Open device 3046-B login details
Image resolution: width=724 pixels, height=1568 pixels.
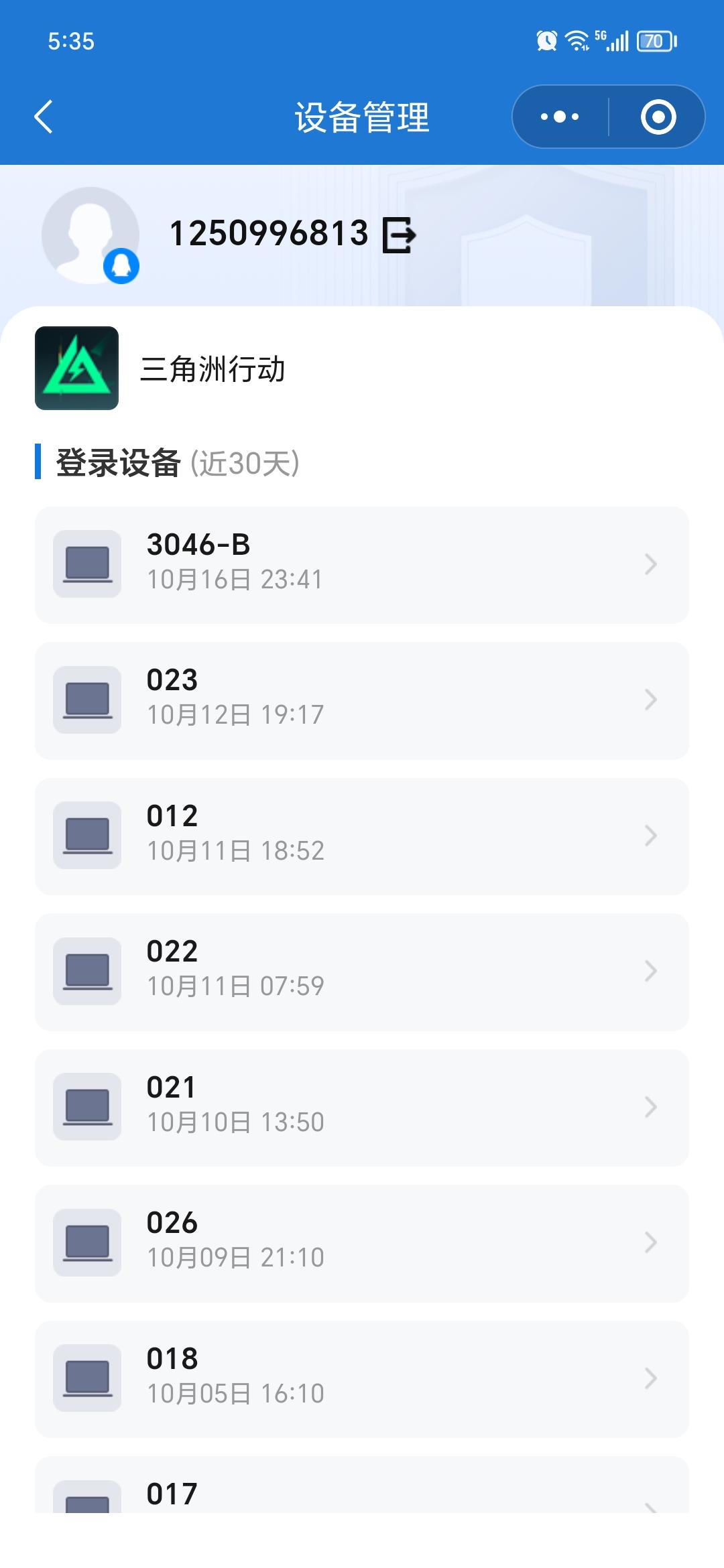click(362, 565)
